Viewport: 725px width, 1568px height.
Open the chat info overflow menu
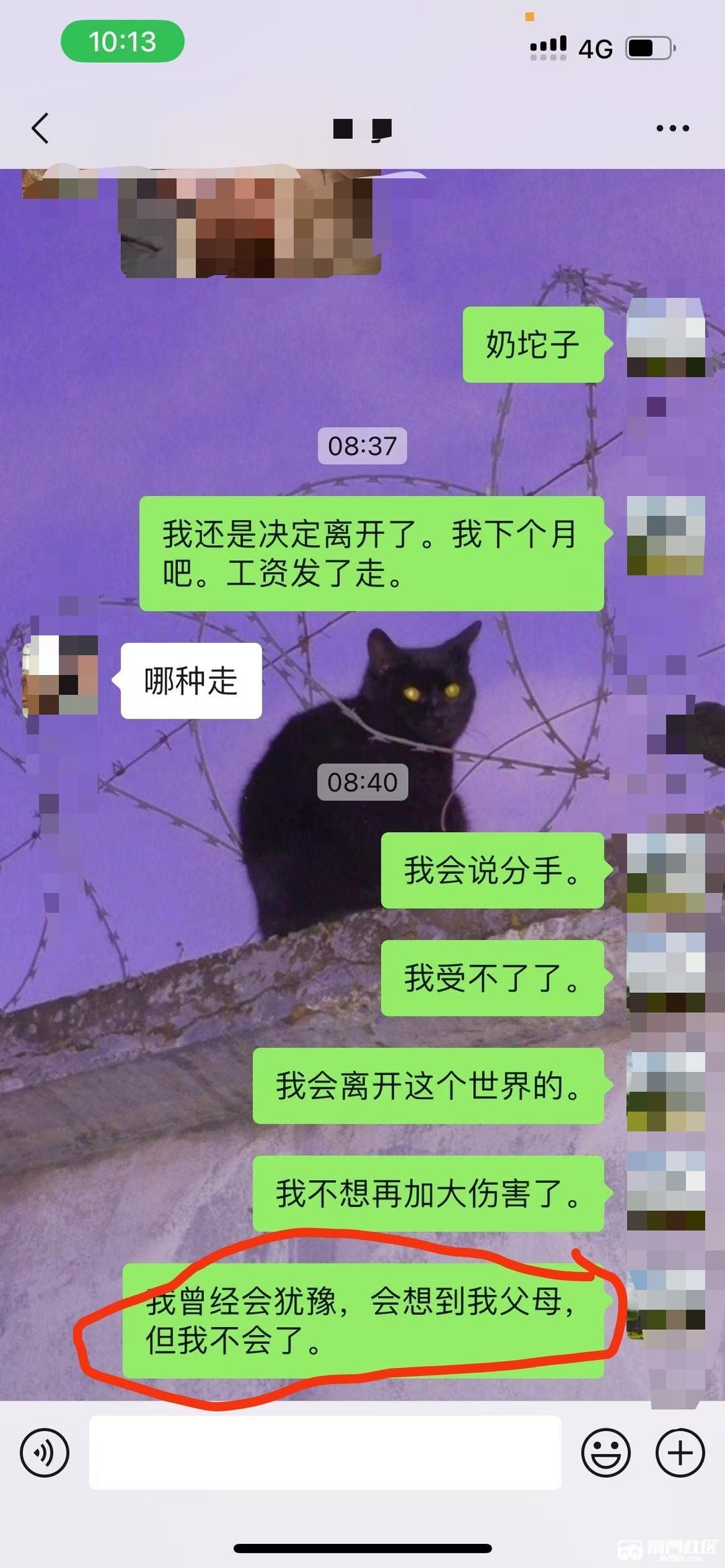coord(673,128)
